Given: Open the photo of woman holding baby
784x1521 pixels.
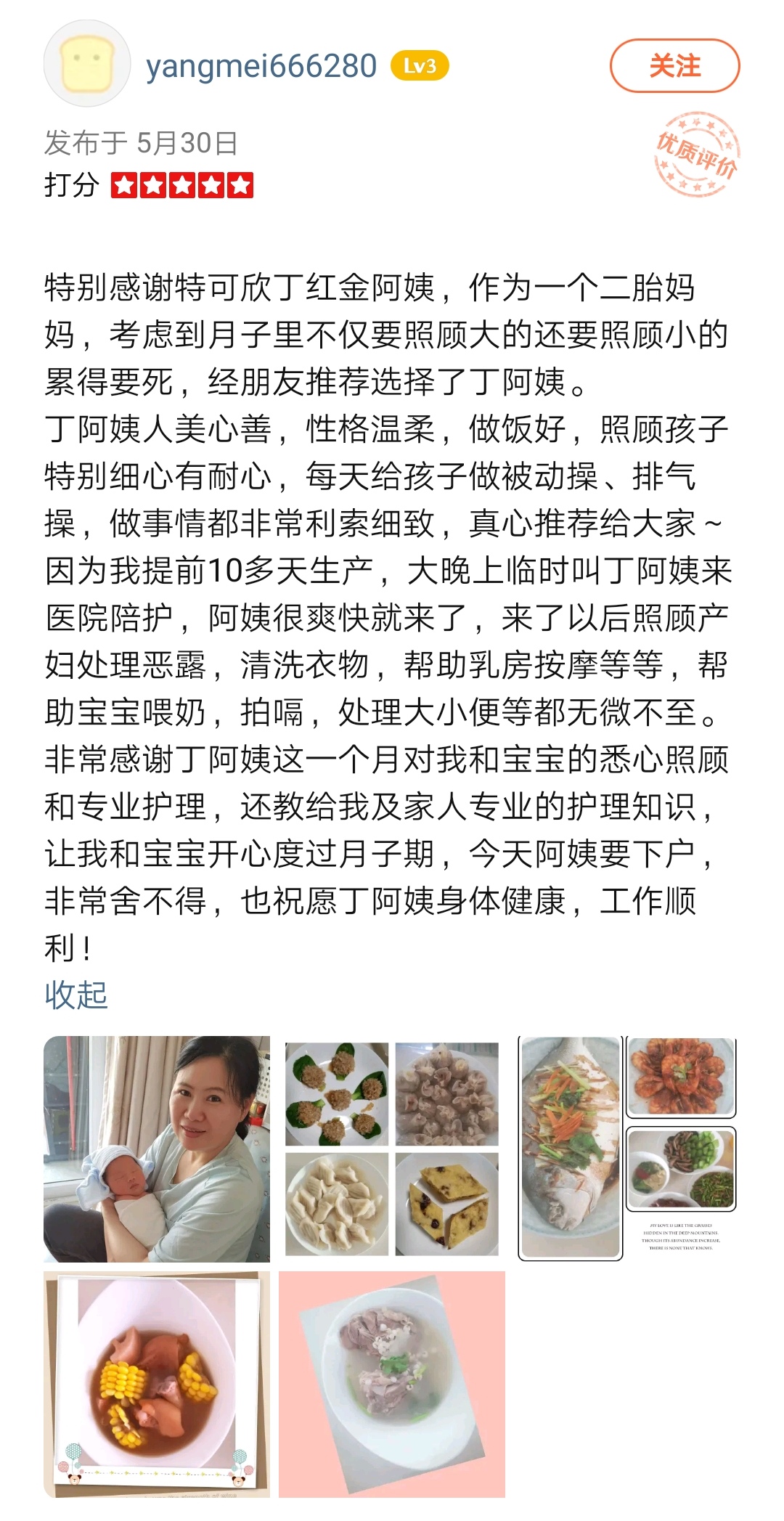Looking at the screenshot, I should [157, 1149].
